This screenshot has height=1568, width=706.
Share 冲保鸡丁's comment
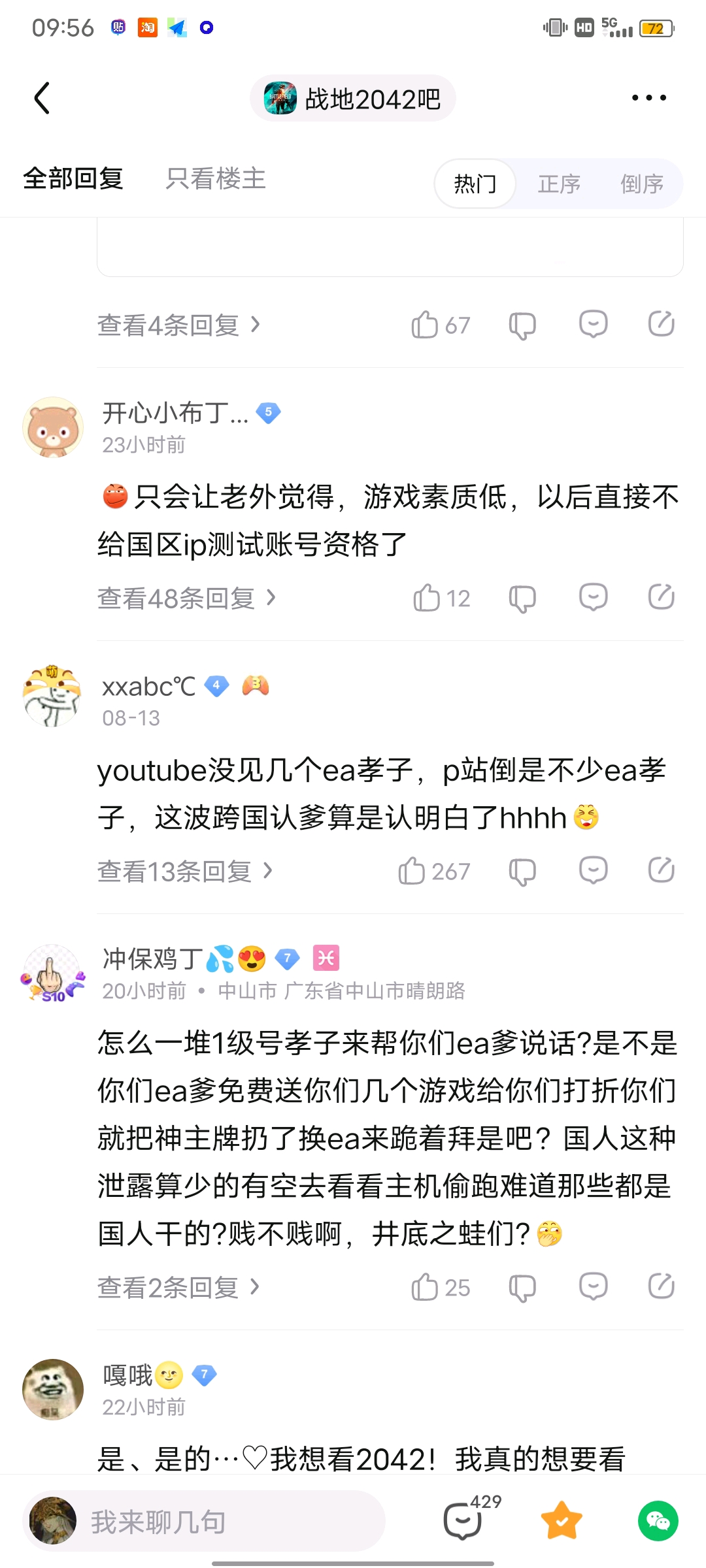tap(661, 1287)
